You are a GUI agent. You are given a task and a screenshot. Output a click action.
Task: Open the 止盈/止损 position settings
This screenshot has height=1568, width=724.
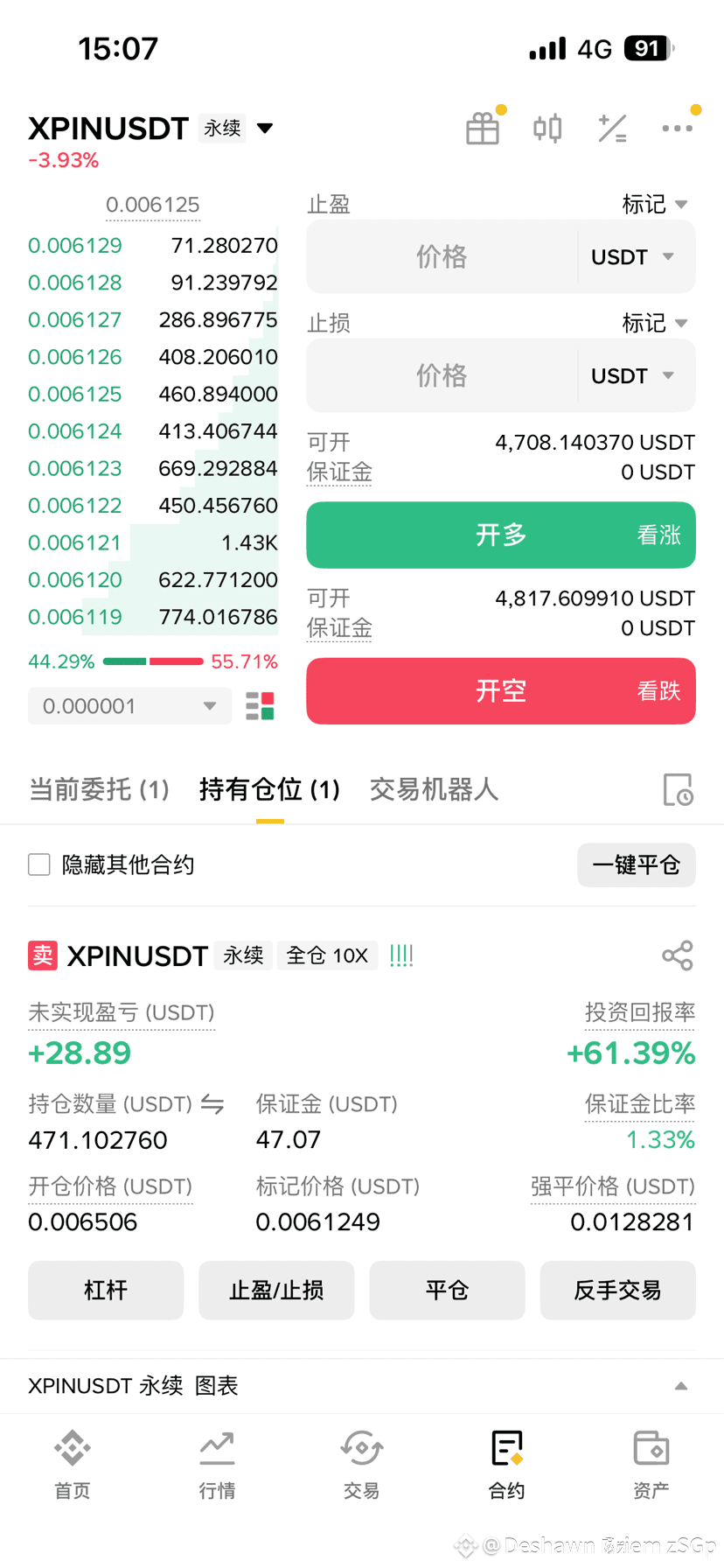[x=276, y=1290]
